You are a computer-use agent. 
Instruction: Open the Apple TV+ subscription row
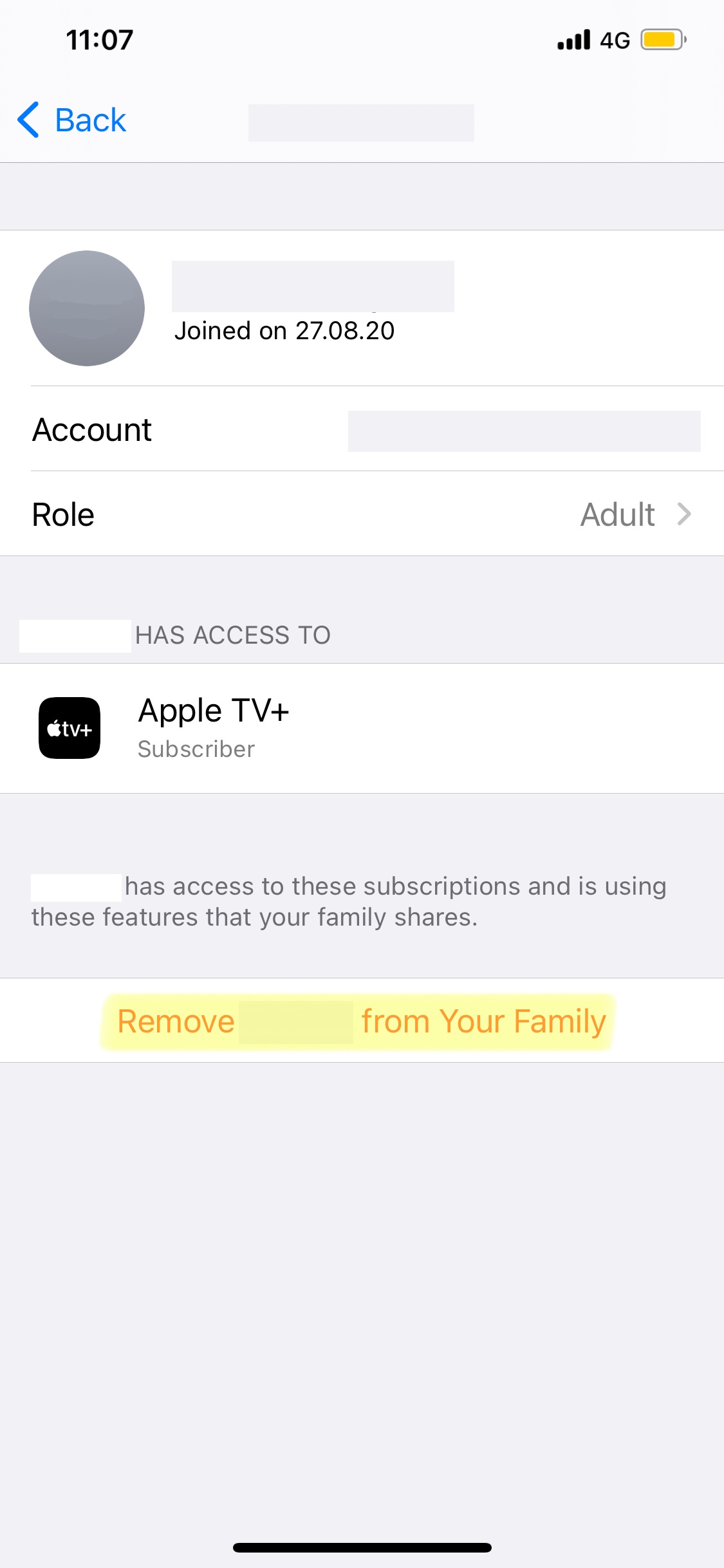[362, 728]
